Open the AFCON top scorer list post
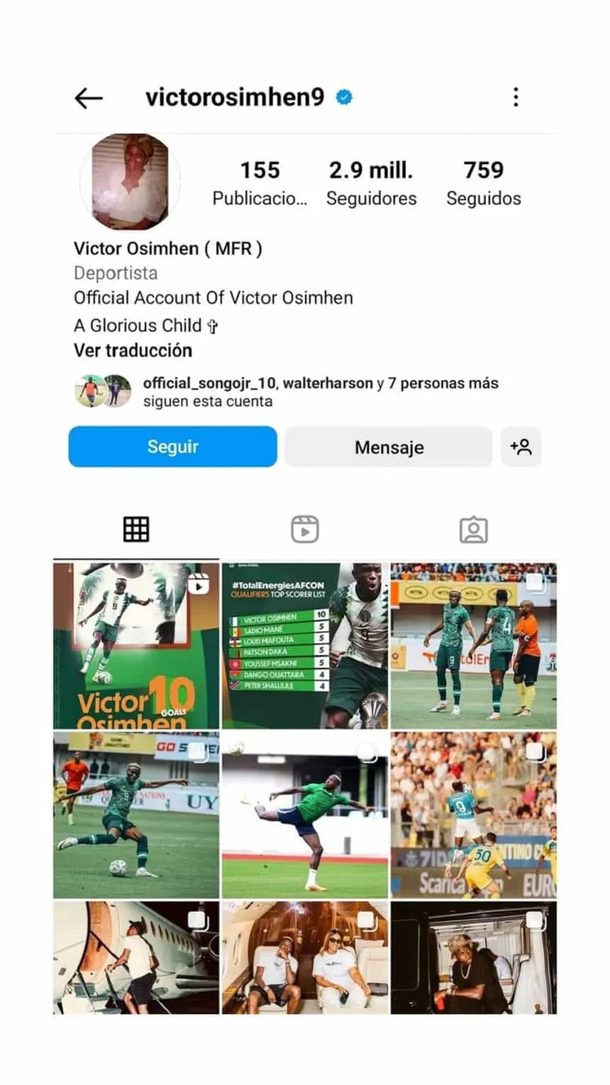Screen dimensions: 610x1085 coord(304,645)
